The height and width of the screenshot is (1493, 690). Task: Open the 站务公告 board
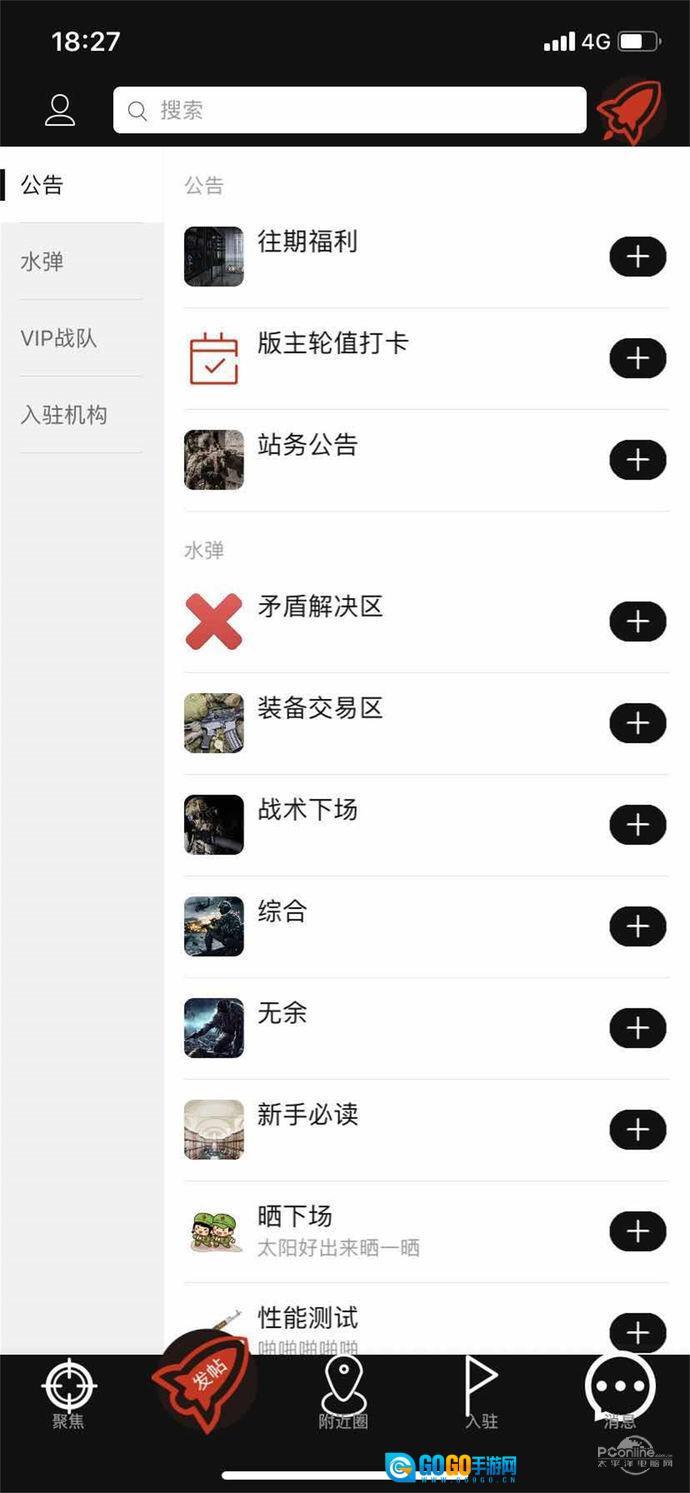(x=307, y=445)
